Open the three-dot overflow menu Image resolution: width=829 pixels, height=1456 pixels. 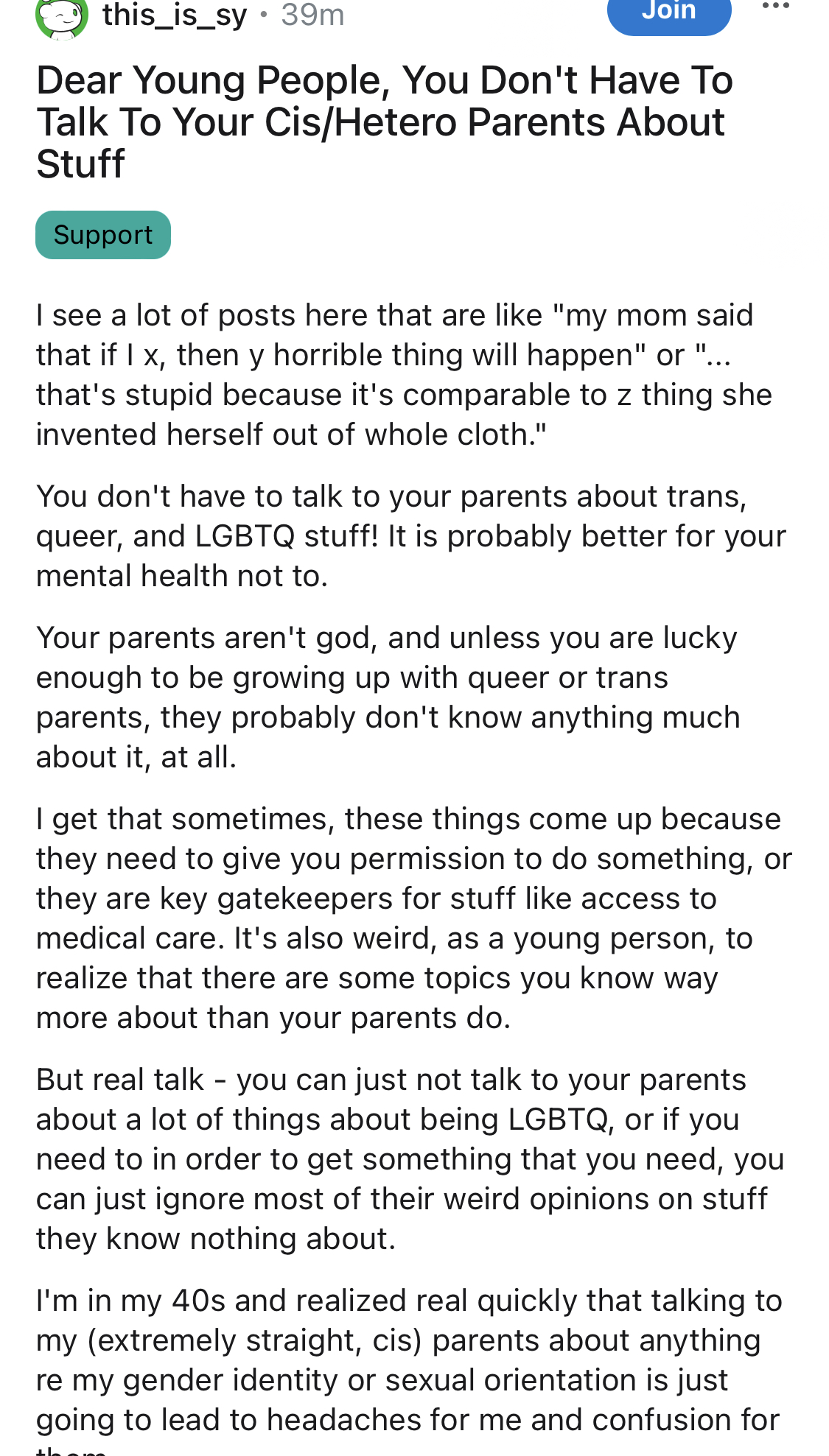point(775,7)
